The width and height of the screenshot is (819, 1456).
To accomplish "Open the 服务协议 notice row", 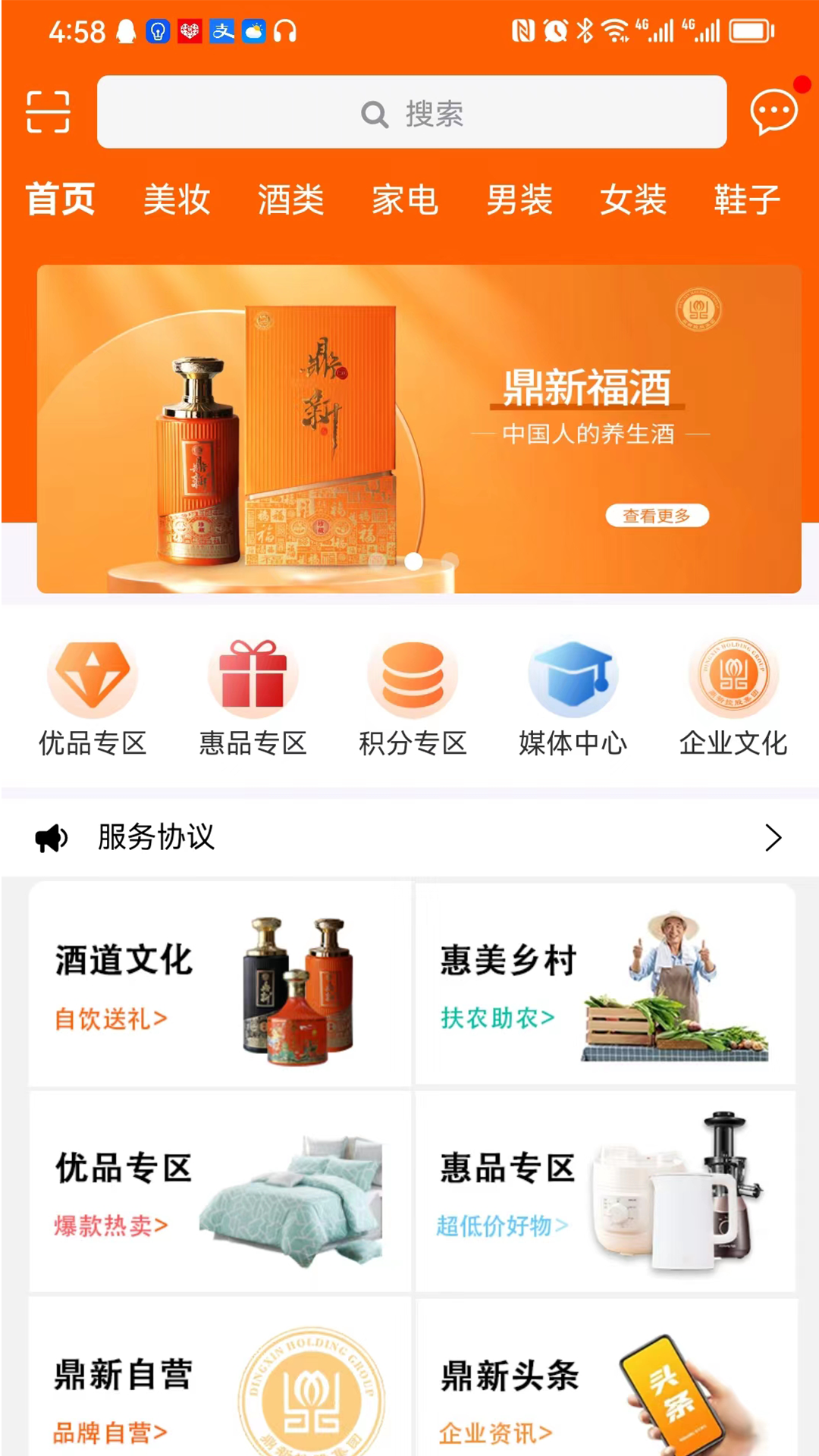I will tap(409, 838).
